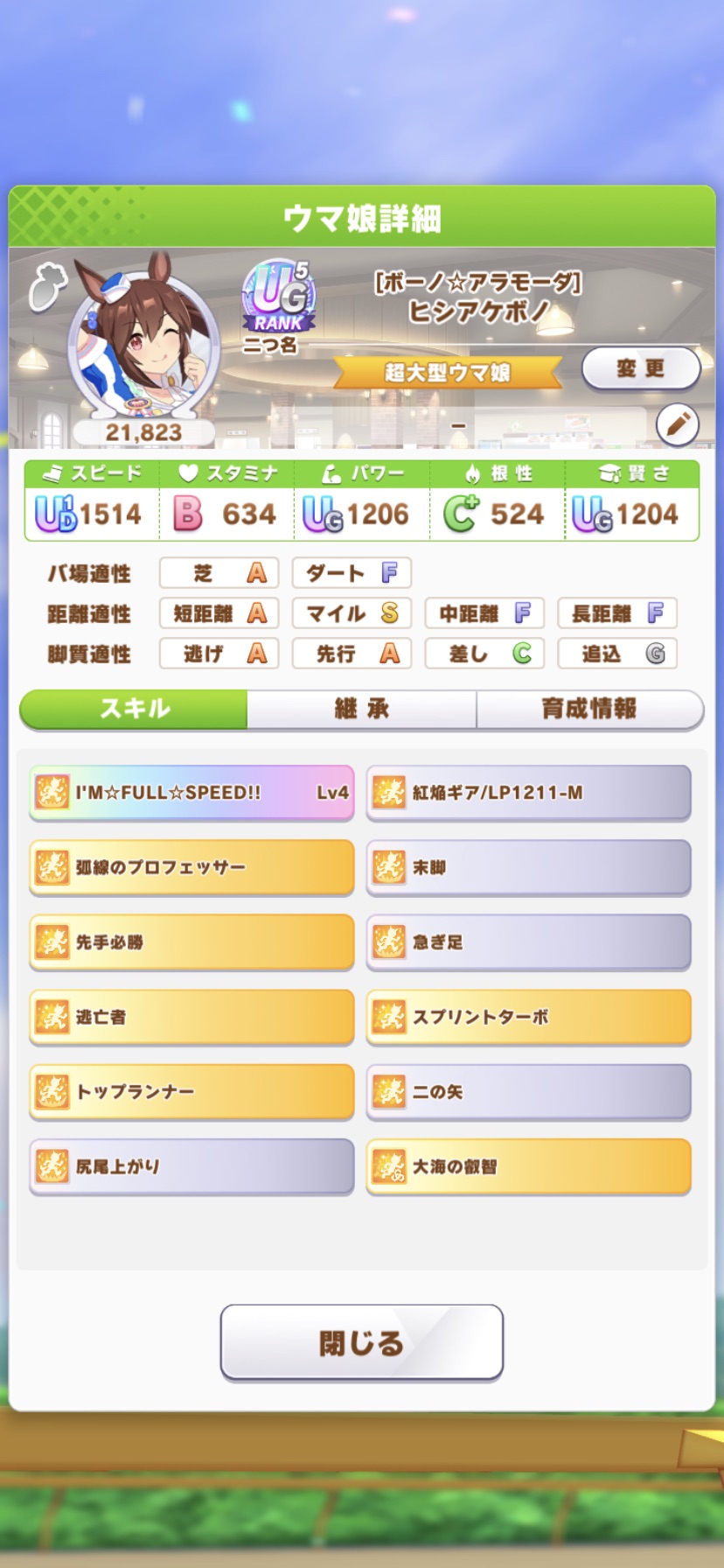Open the 尻尾上がり skill
724x1568 pixels.
[x=191, y=1166]
